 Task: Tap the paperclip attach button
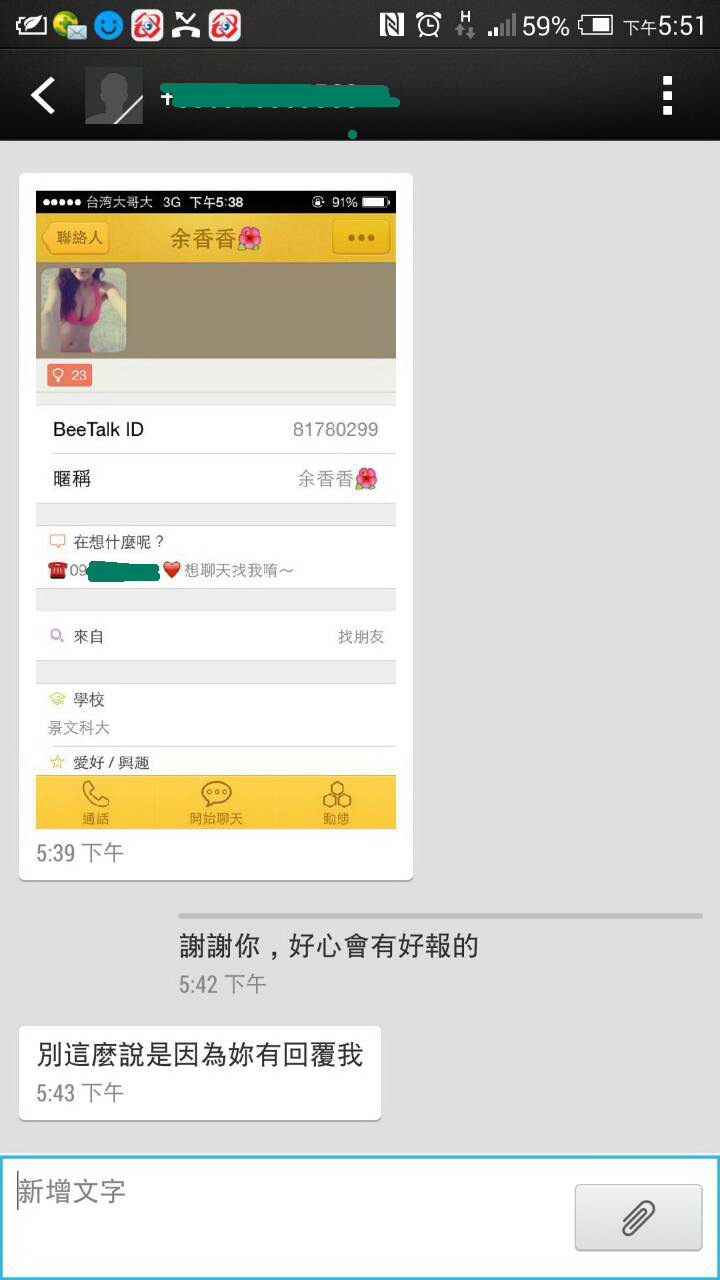coord(638,1217)
